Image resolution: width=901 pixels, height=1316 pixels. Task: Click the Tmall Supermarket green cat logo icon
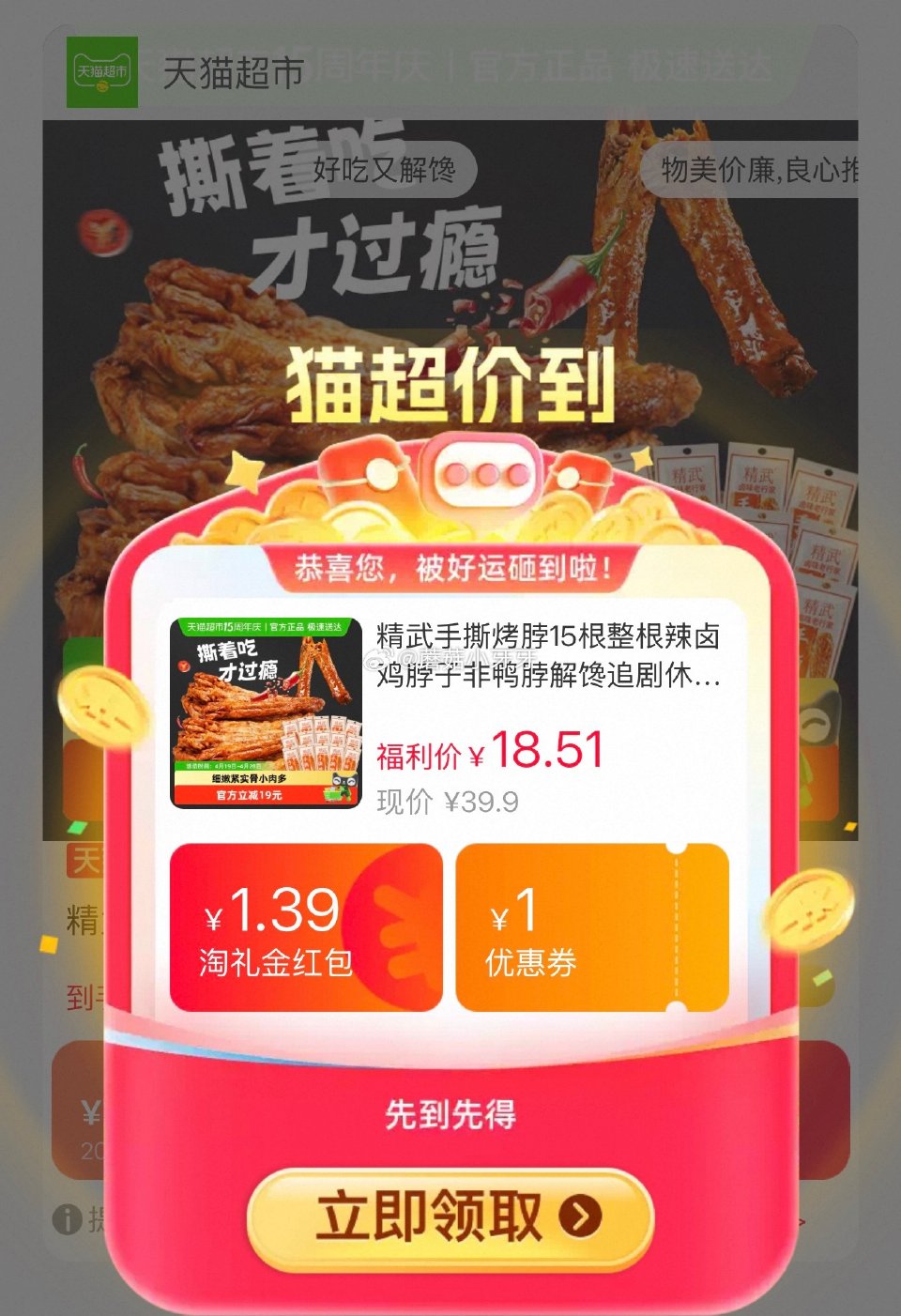tap(101, 68)
